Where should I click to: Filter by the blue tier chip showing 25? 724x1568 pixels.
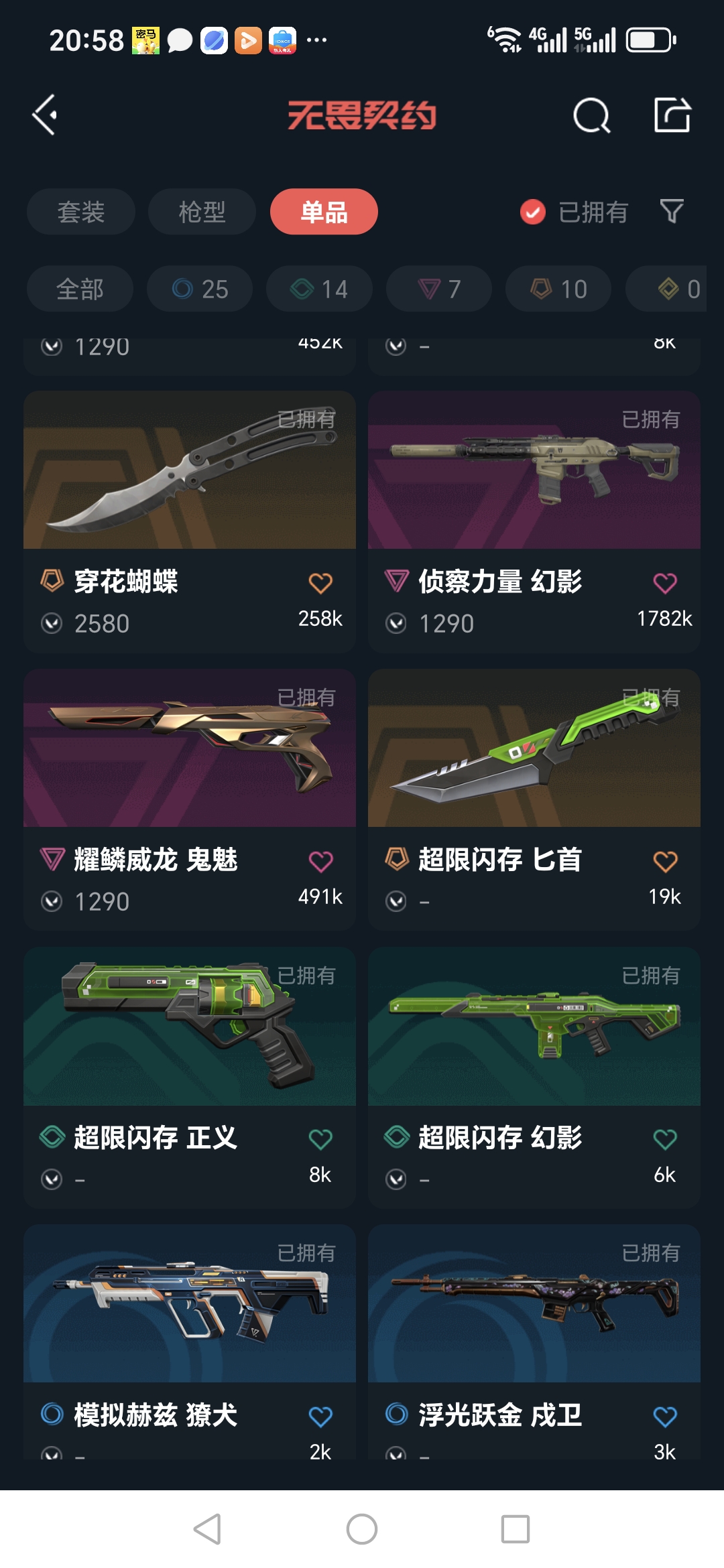(200, 289)
